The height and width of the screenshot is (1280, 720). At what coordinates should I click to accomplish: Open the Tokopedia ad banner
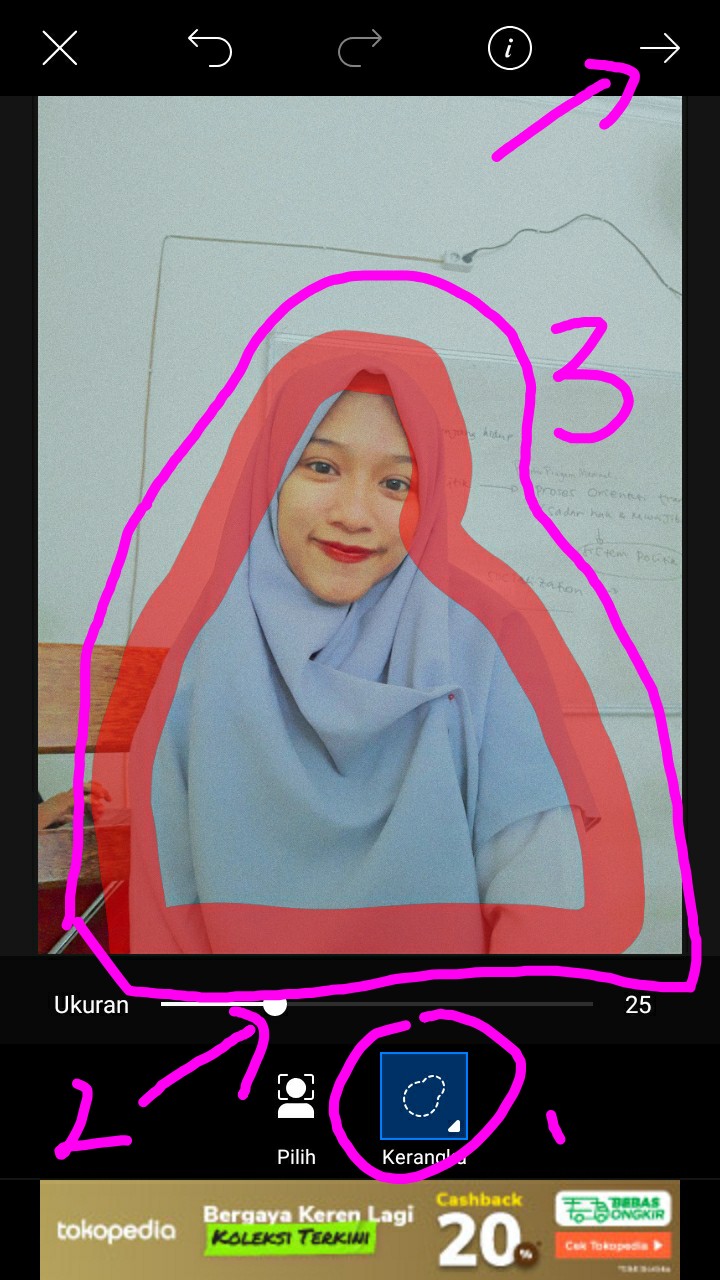click(300, 1230)
